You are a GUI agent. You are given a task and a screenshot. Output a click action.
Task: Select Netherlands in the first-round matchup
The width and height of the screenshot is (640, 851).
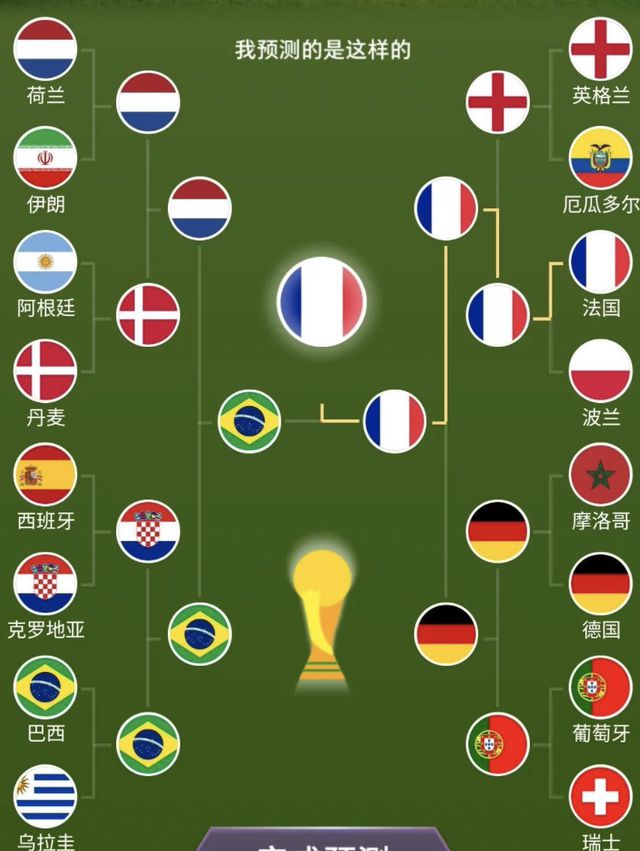click(x=45, y=49)
